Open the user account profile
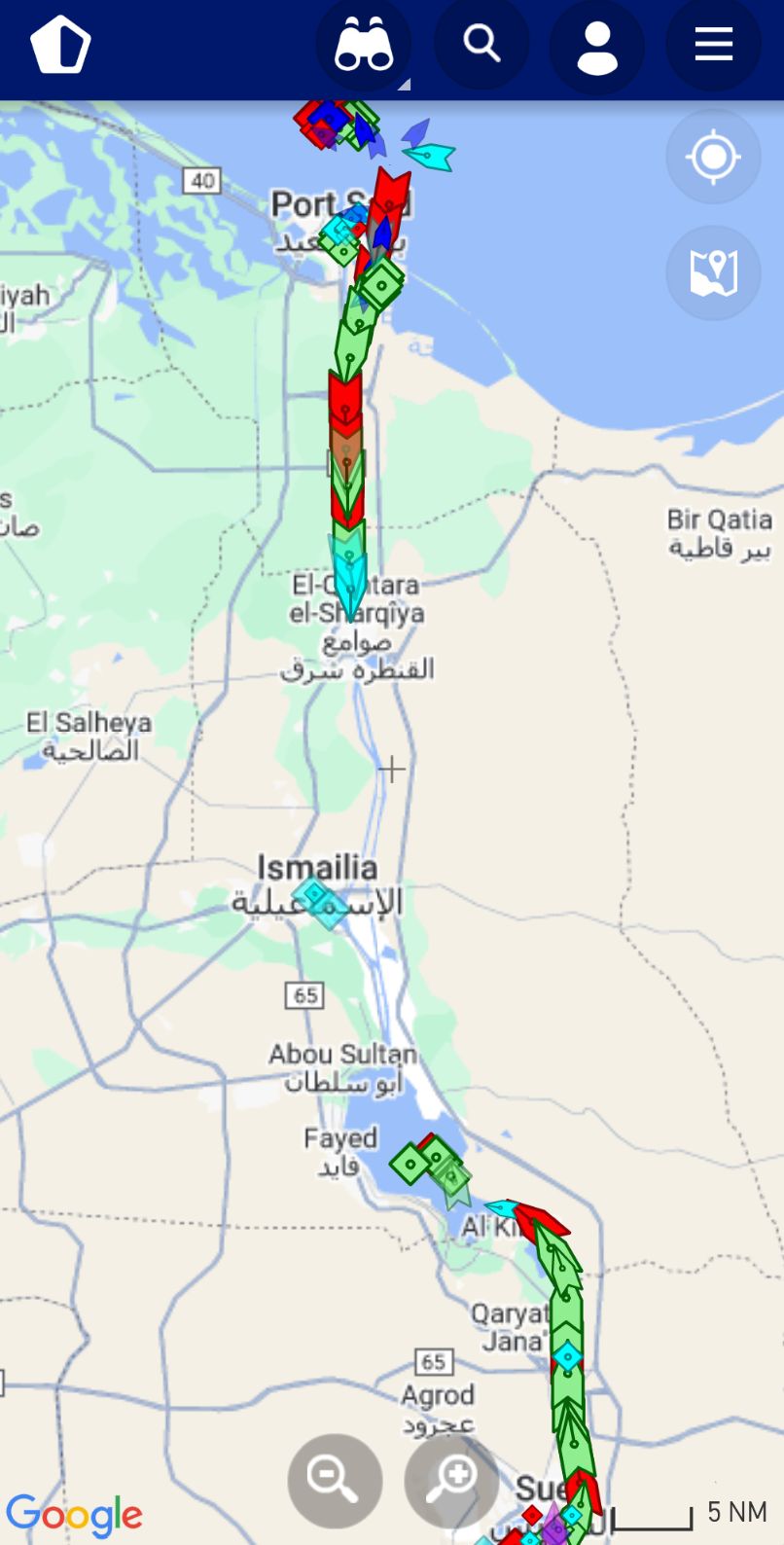 pos(597,46)
